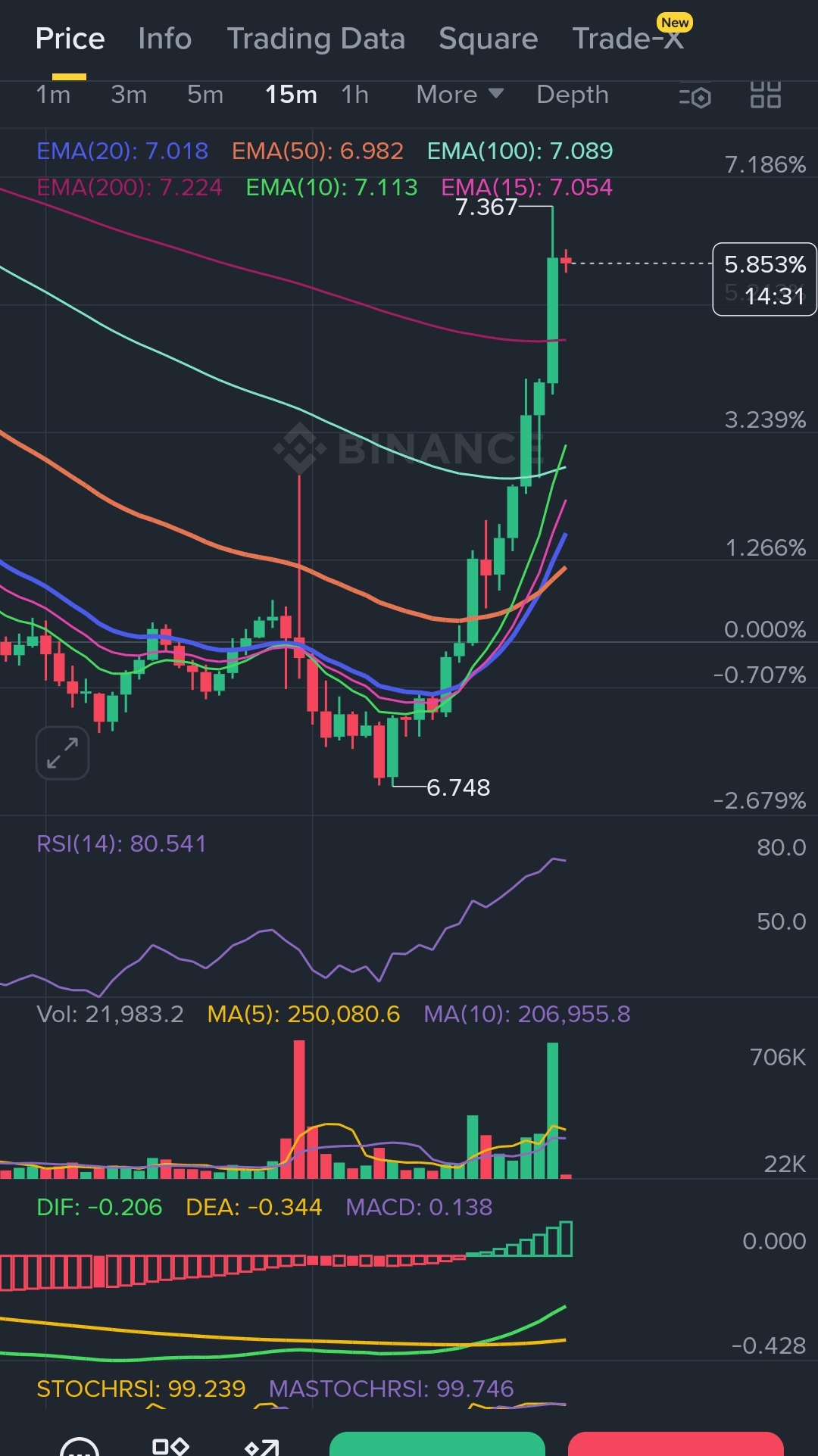Select the 1h chart interval

pyautogui.click(x=354, y=95)
